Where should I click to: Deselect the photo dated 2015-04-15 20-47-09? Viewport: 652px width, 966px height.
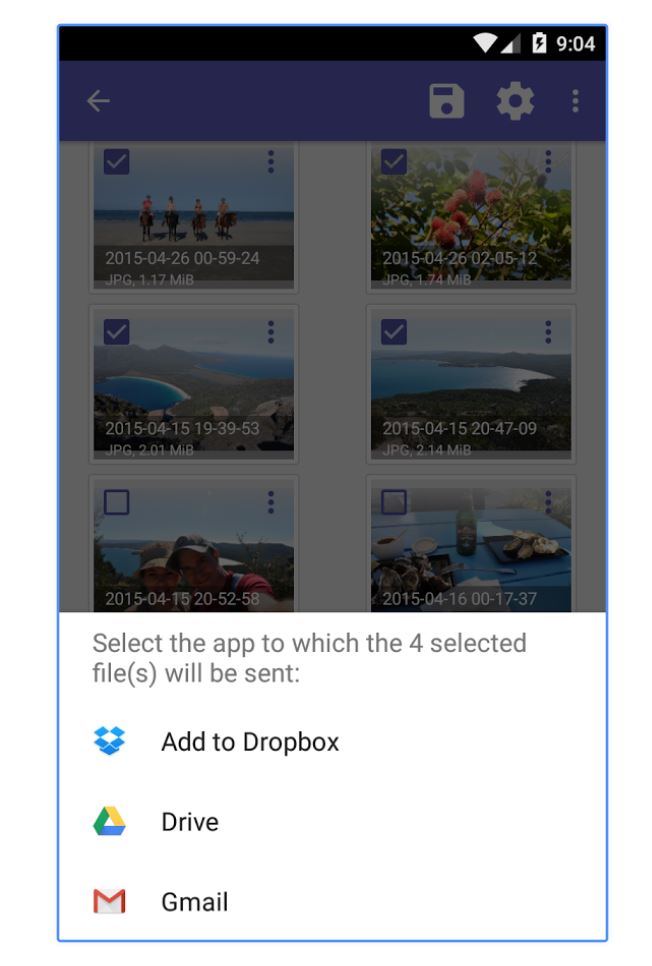(x=394, y=332)
